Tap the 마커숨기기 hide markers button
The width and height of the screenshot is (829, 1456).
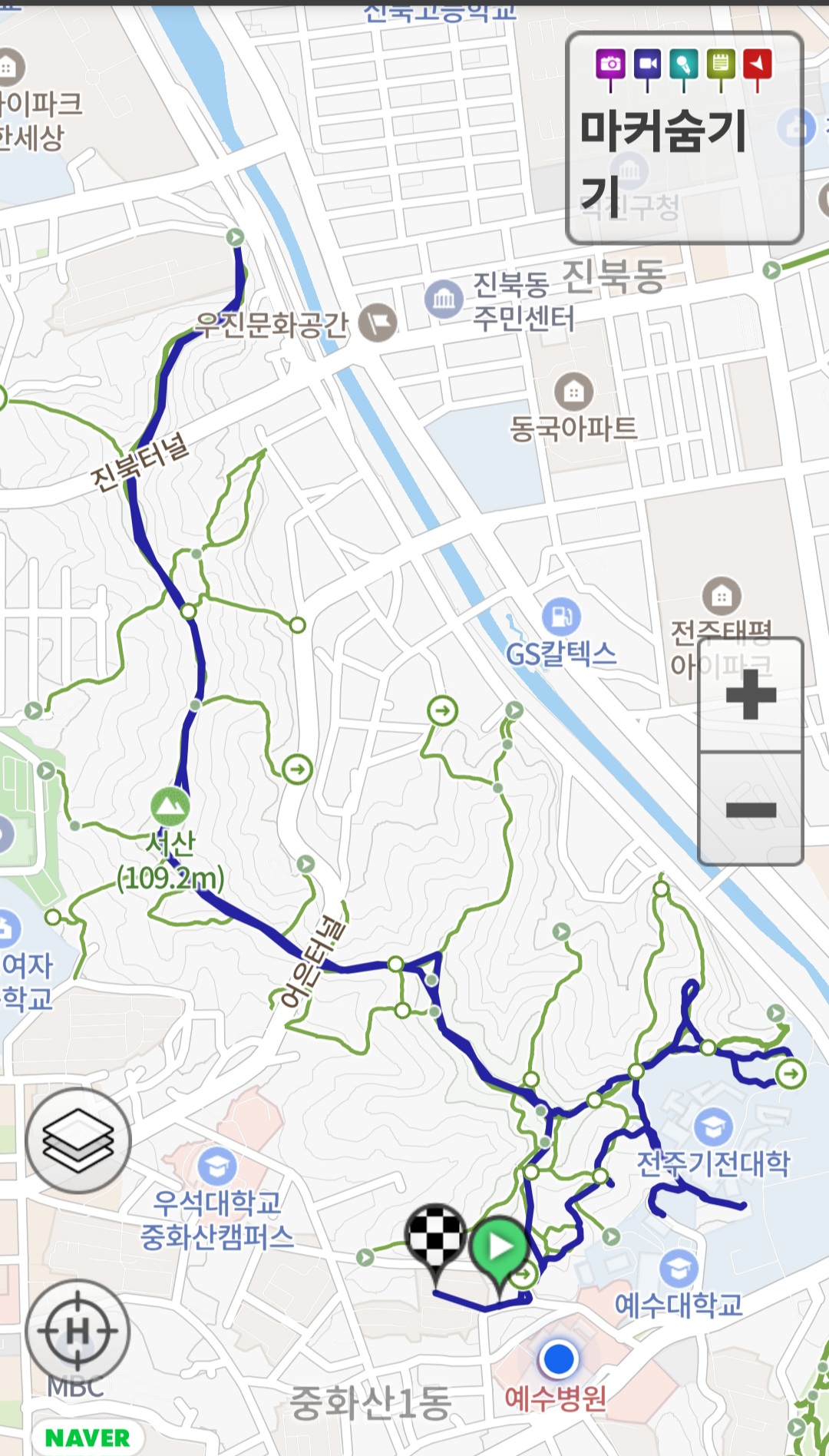coord(685,138)
